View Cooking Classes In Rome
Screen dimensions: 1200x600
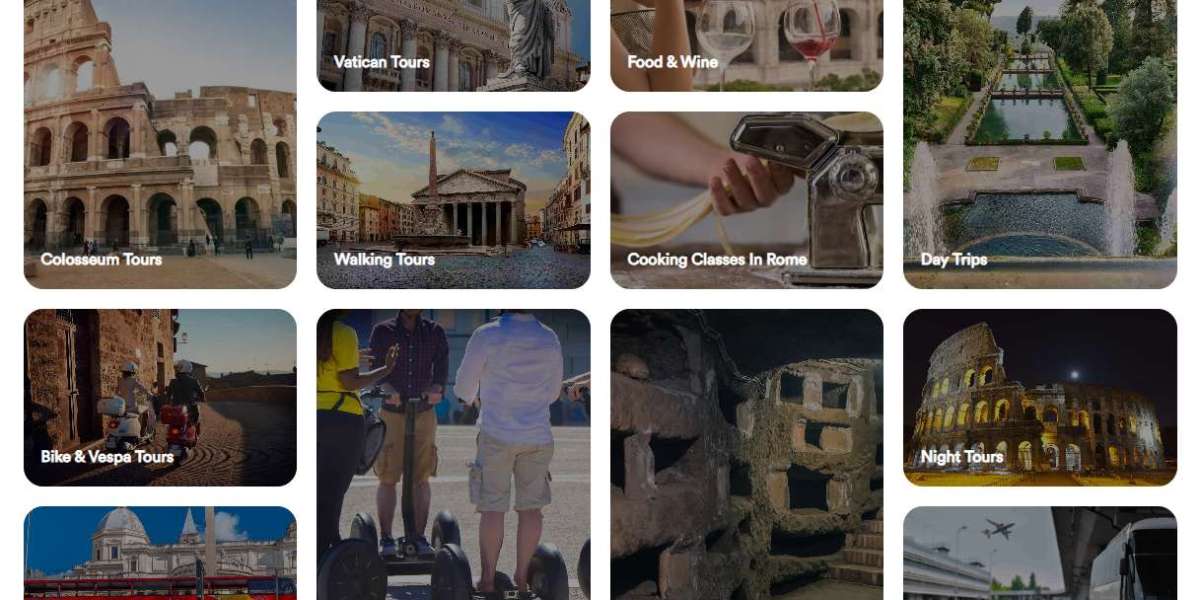pos(746,200)
